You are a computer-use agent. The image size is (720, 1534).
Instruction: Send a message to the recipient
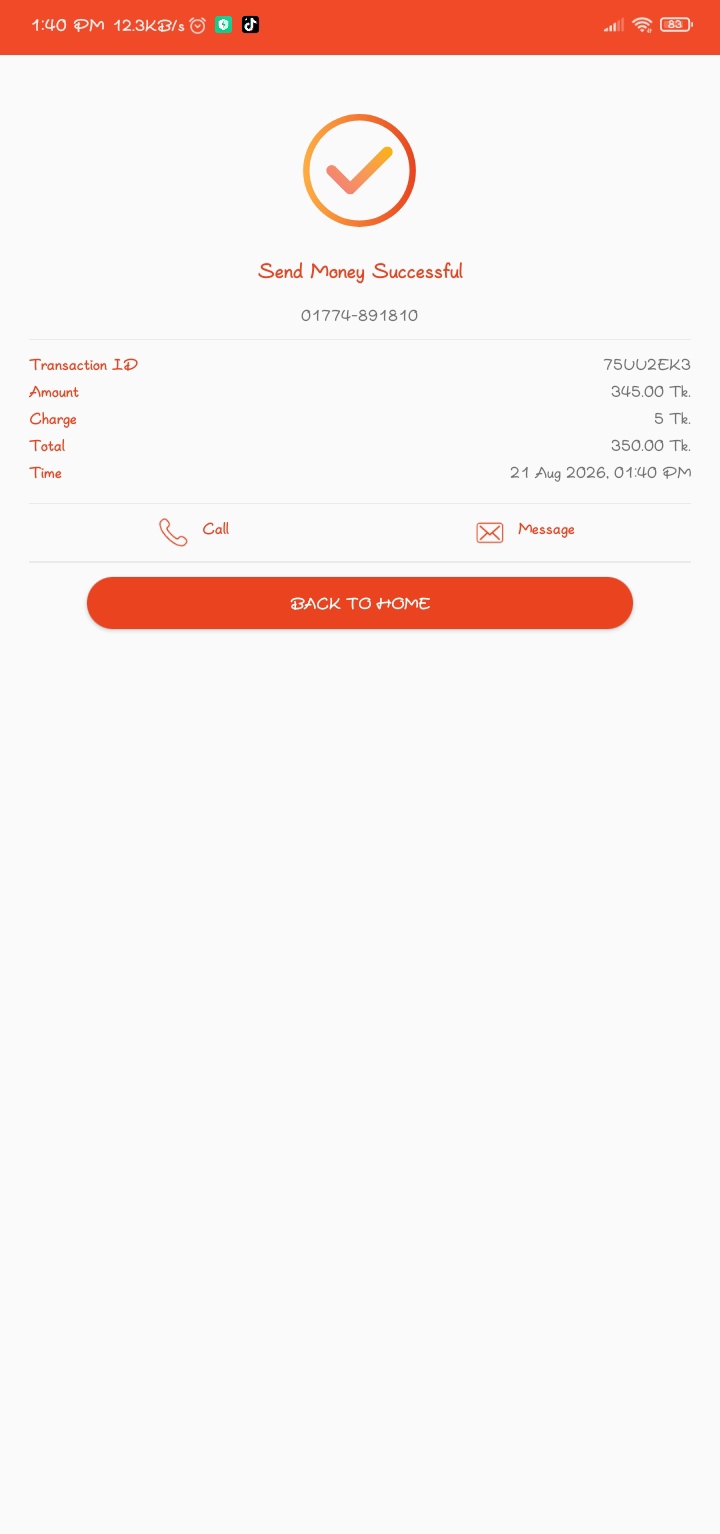click(525, 531)
